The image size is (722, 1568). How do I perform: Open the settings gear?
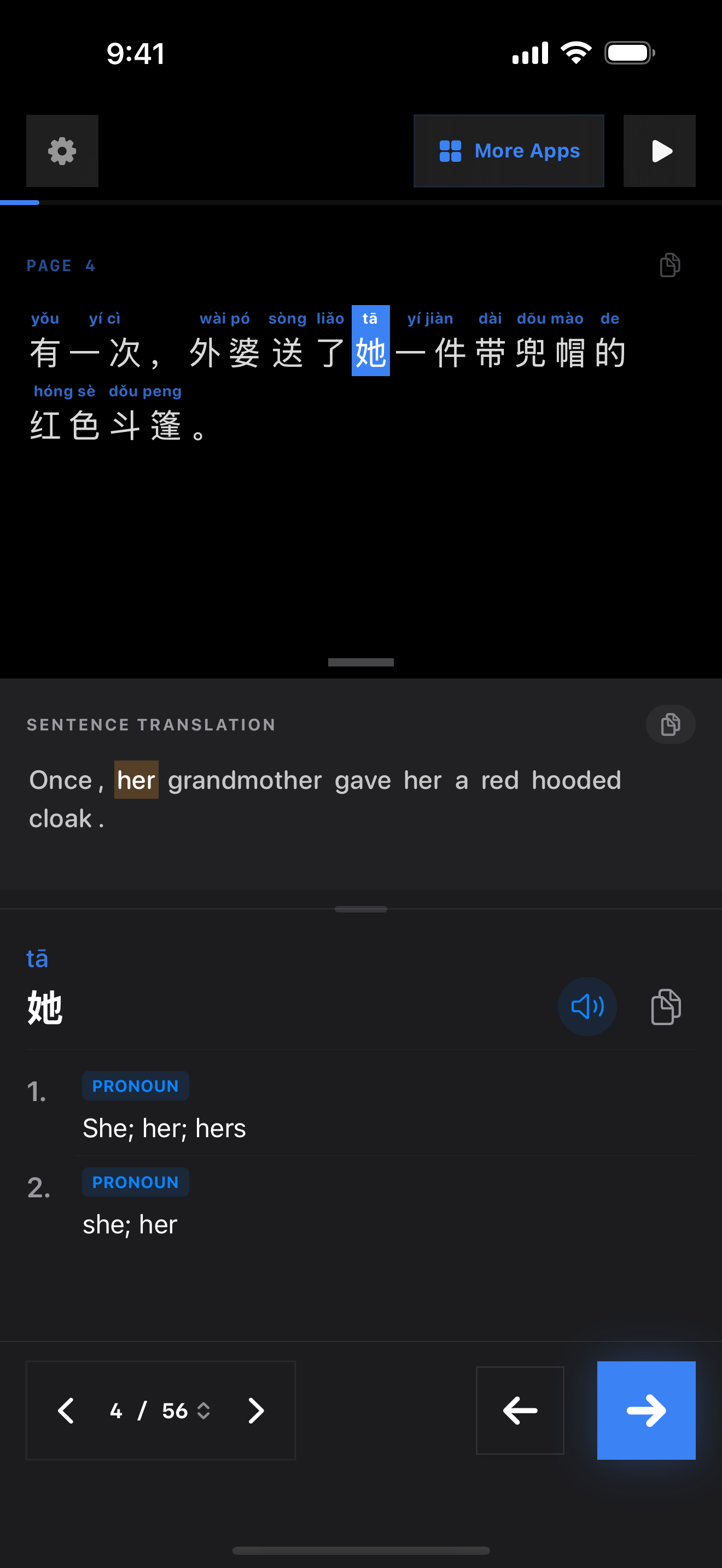(x=62, y=151)
